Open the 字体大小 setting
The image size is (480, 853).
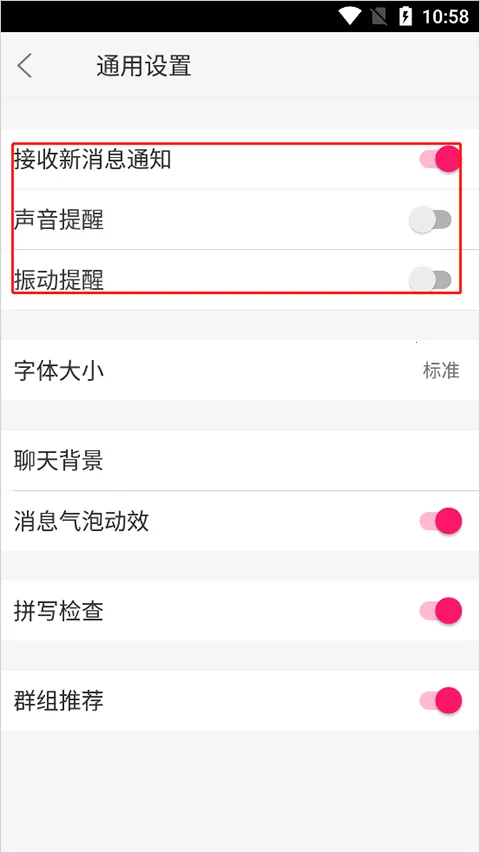coord(240,370)
